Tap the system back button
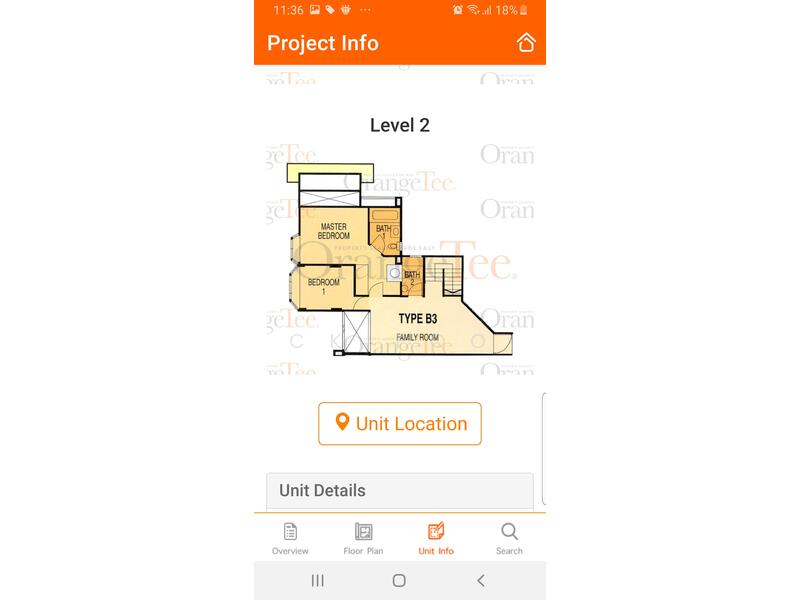The width and height of the screenshot is (800, 600). [x=481, y=581]
